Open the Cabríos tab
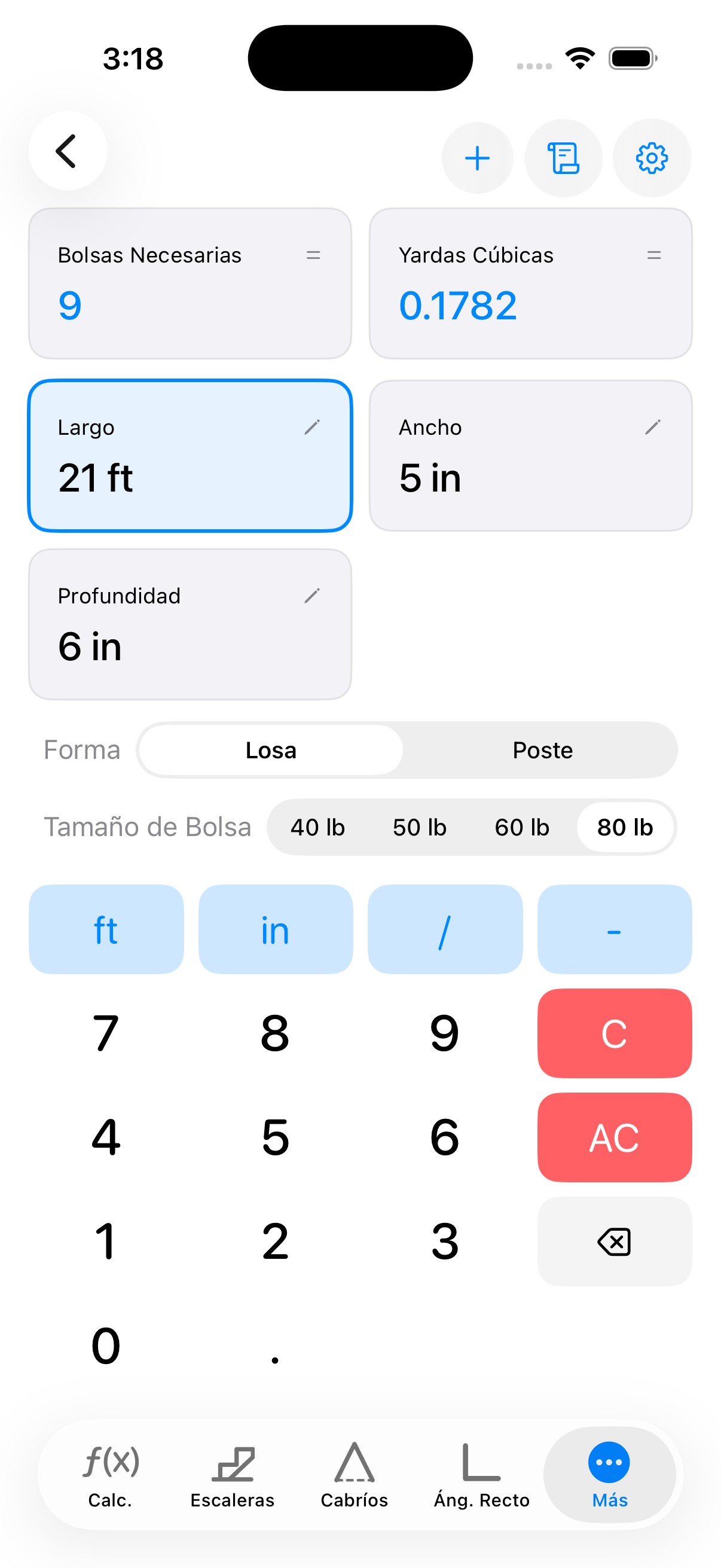 (x=354, y=1474)
